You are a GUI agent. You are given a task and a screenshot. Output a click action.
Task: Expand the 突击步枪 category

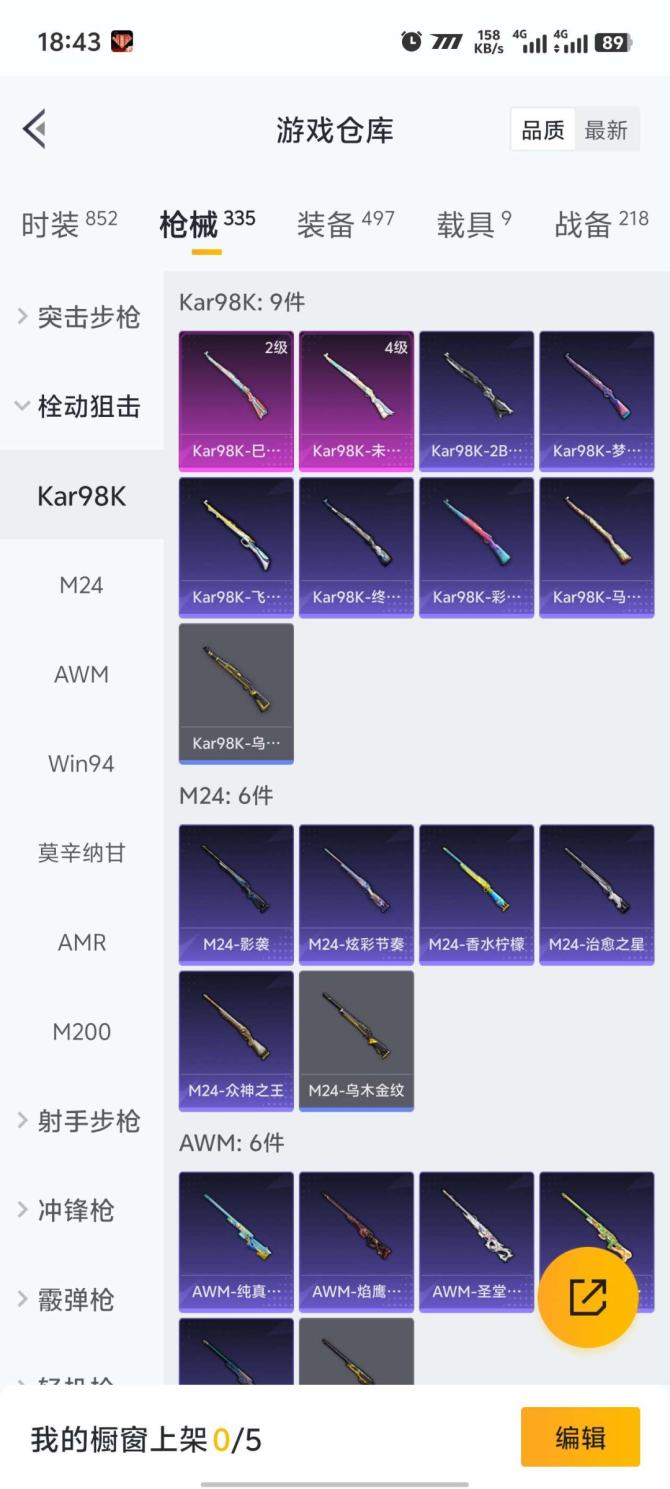point(80,317)
